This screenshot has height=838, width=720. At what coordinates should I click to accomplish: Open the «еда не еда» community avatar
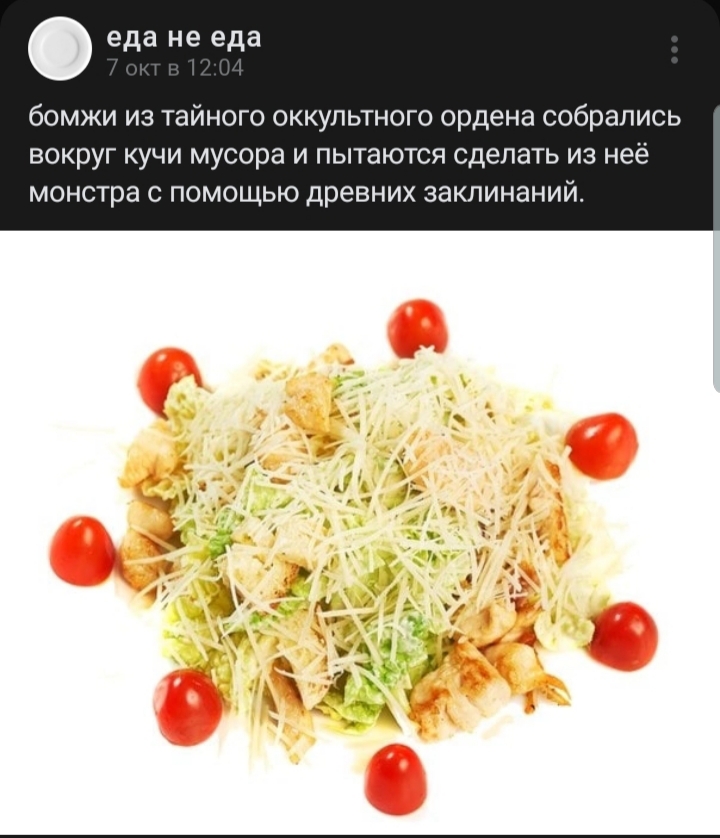pyautogui.click(x=59, y=50)
